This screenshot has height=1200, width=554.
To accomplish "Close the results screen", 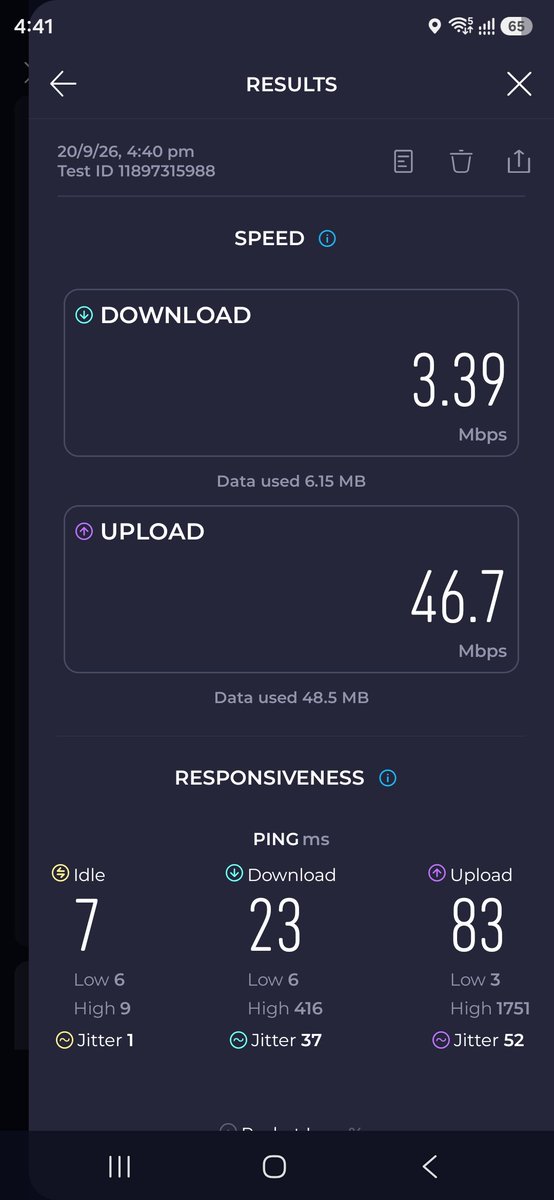I will click(x=519, y=84).
